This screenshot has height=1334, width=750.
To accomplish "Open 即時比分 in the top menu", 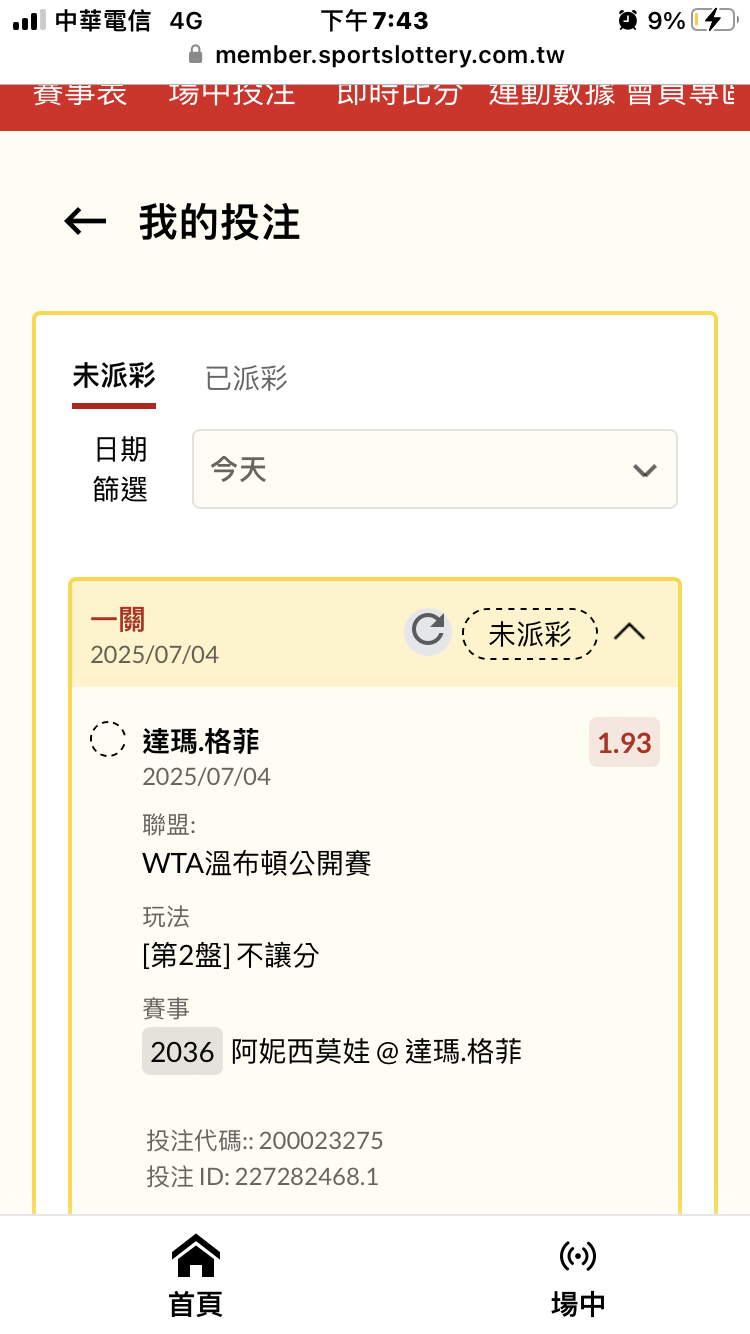I will point(399,97).
